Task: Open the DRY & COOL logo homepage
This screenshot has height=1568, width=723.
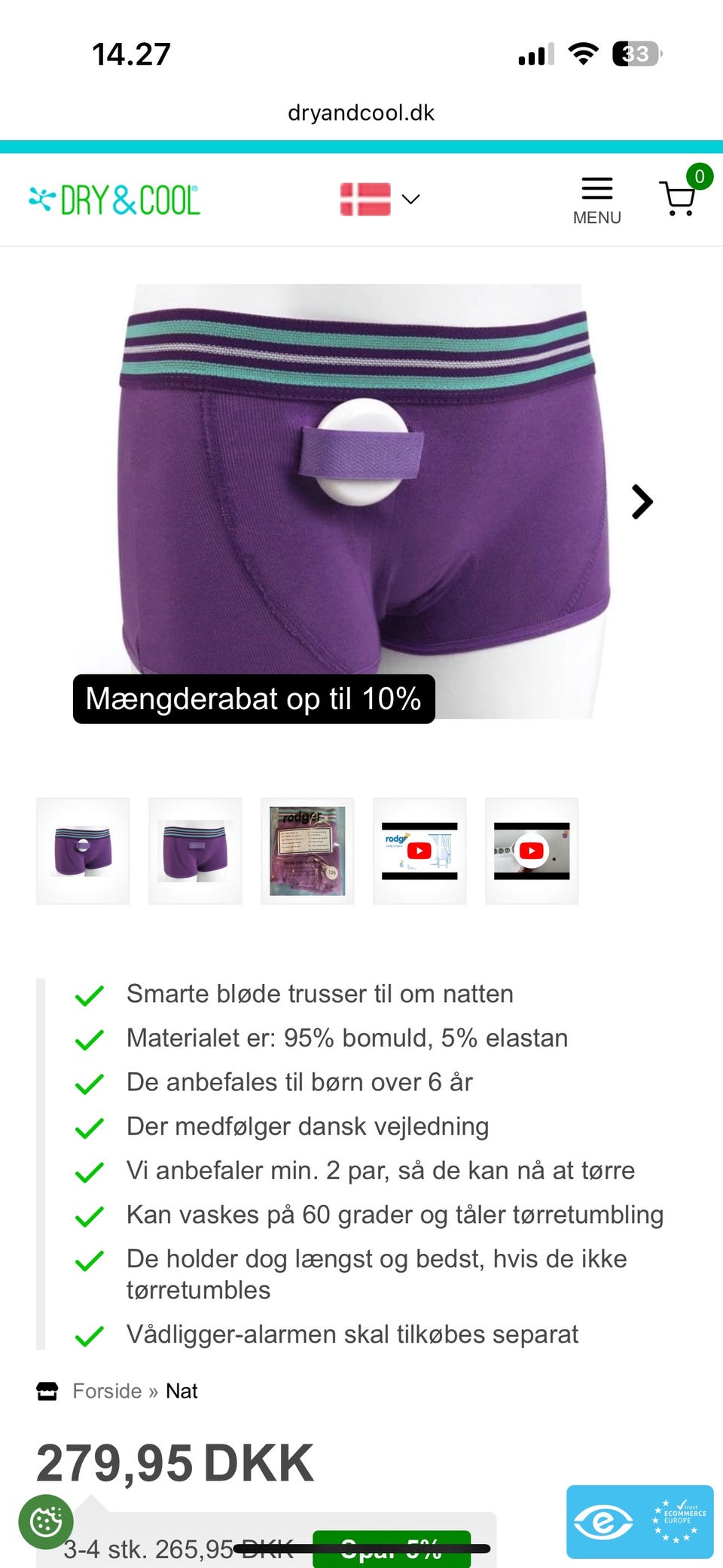Action: (x=113, y=198)
